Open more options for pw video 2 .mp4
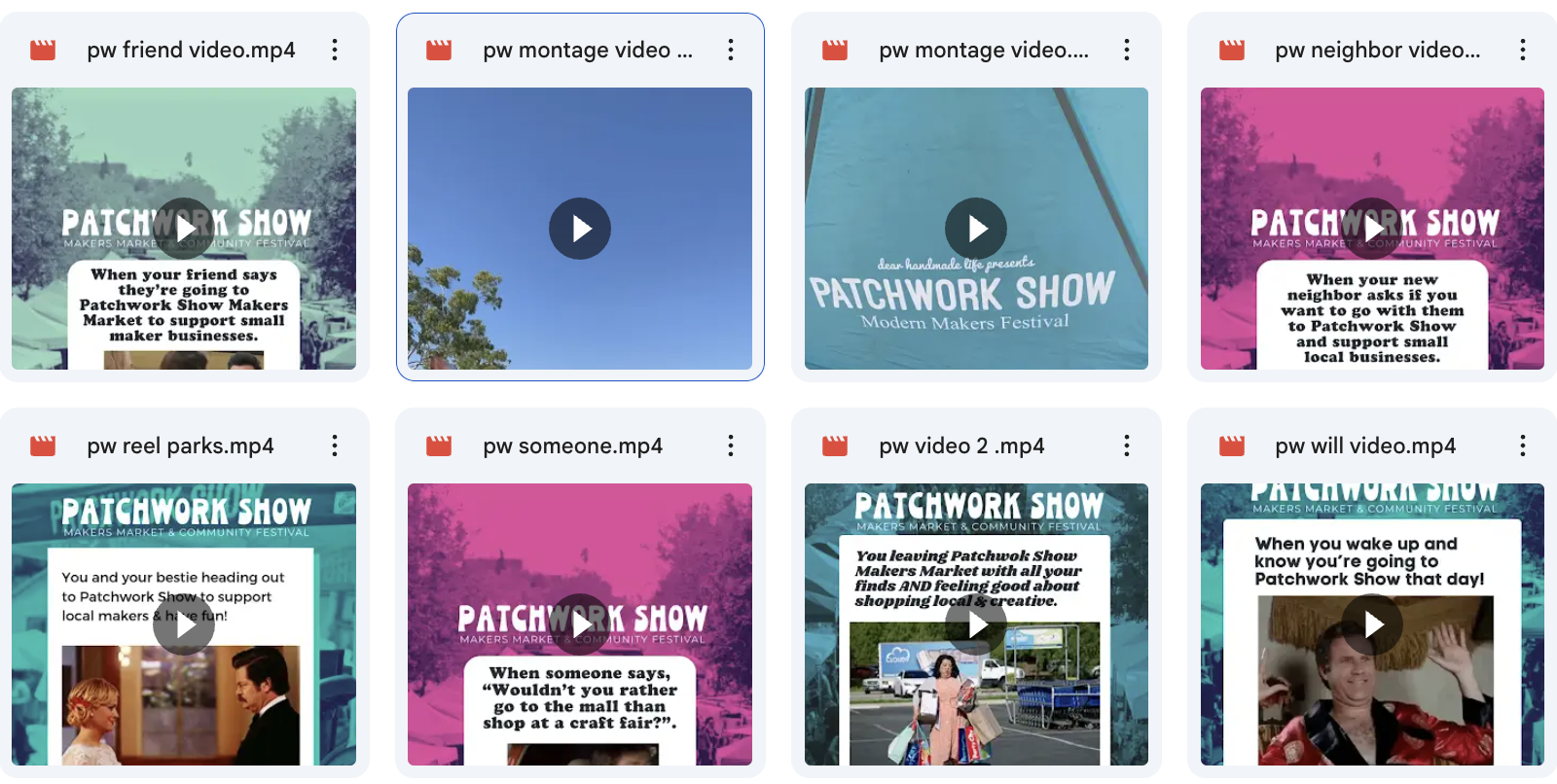Screen dimensions: 1557x784 1127,445
